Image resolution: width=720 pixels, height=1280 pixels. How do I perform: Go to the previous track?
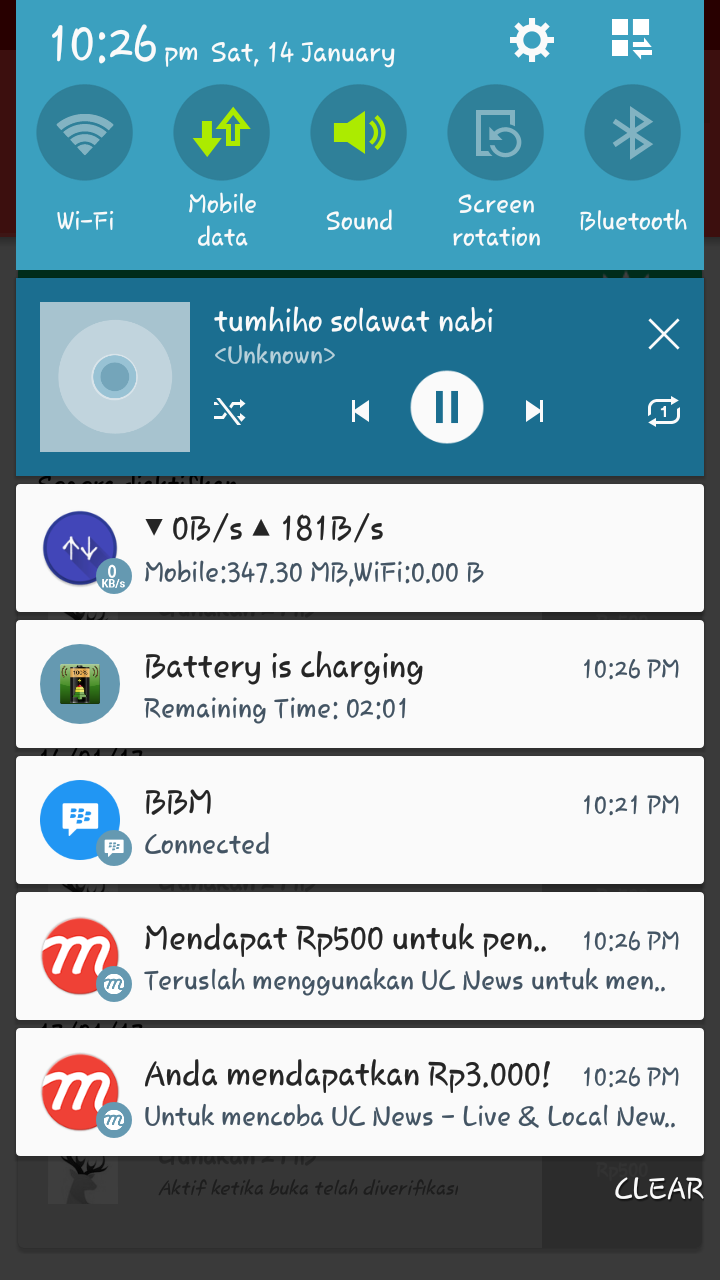(361, 411)
